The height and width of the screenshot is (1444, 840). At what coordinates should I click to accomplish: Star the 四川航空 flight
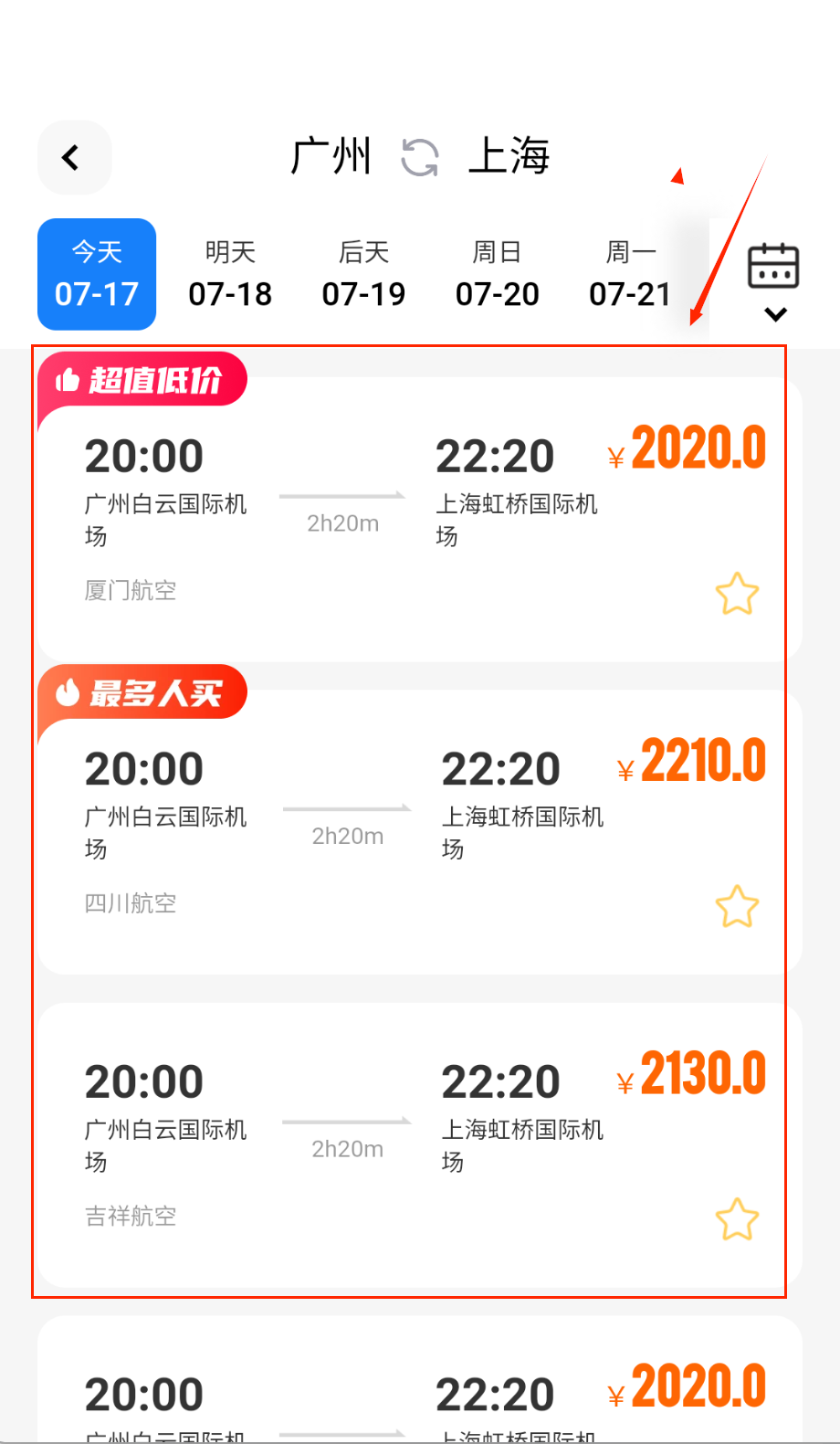(x=737, y=906)
